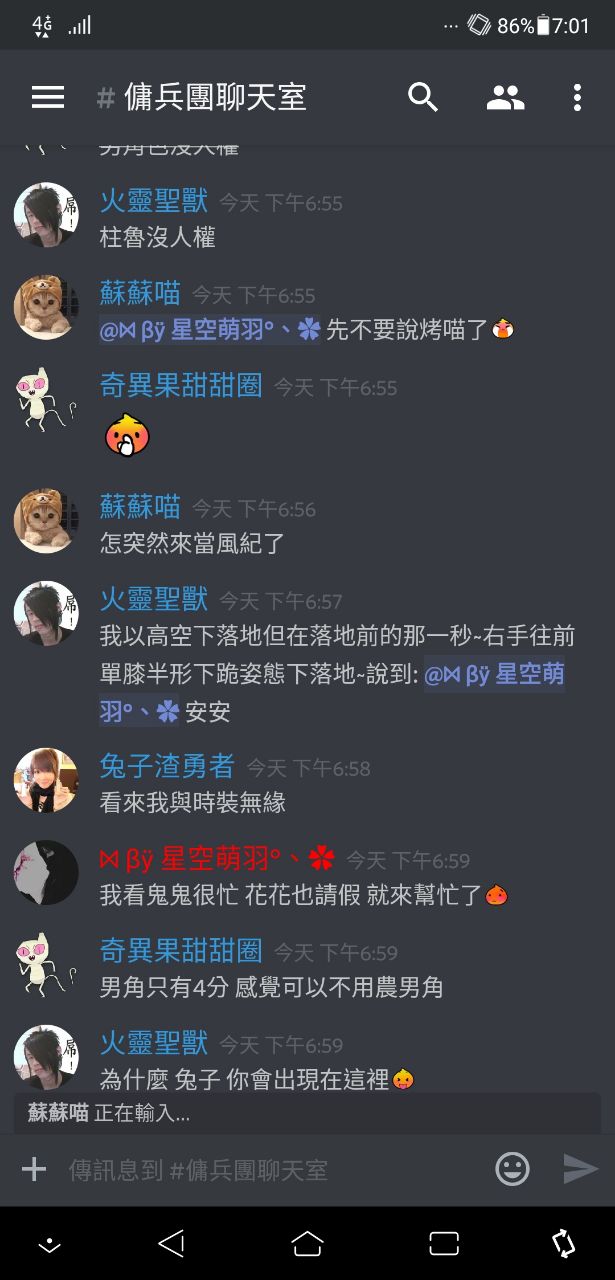Open 兔子渣勇者's profile avatar

coord(46,780)
